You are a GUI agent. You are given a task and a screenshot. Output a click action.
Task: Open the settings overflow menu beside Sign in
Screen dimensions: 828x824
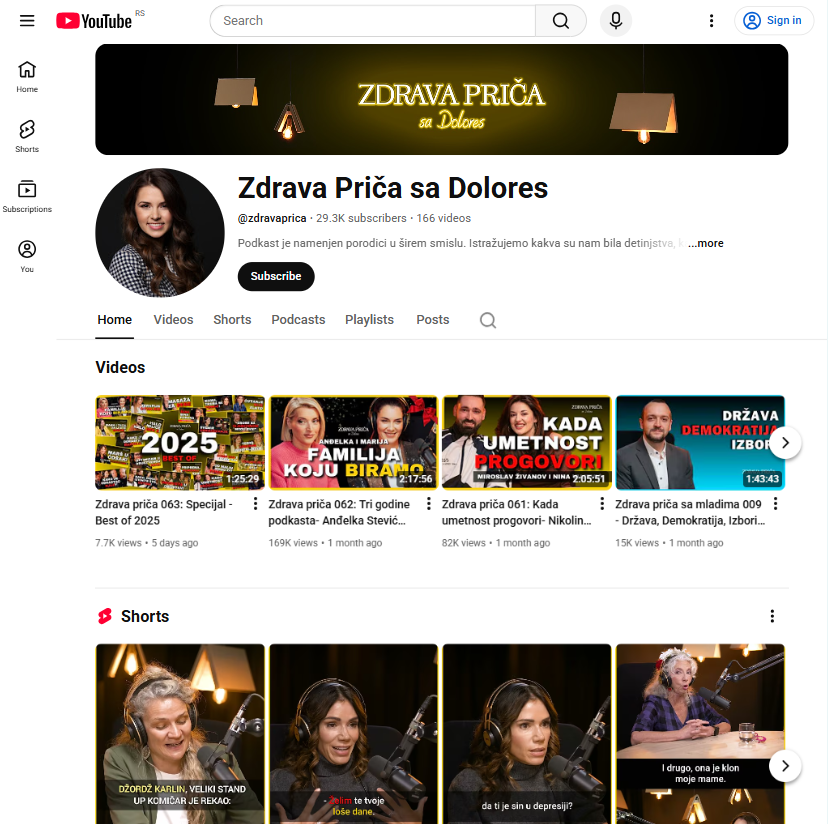coord(711,21)
